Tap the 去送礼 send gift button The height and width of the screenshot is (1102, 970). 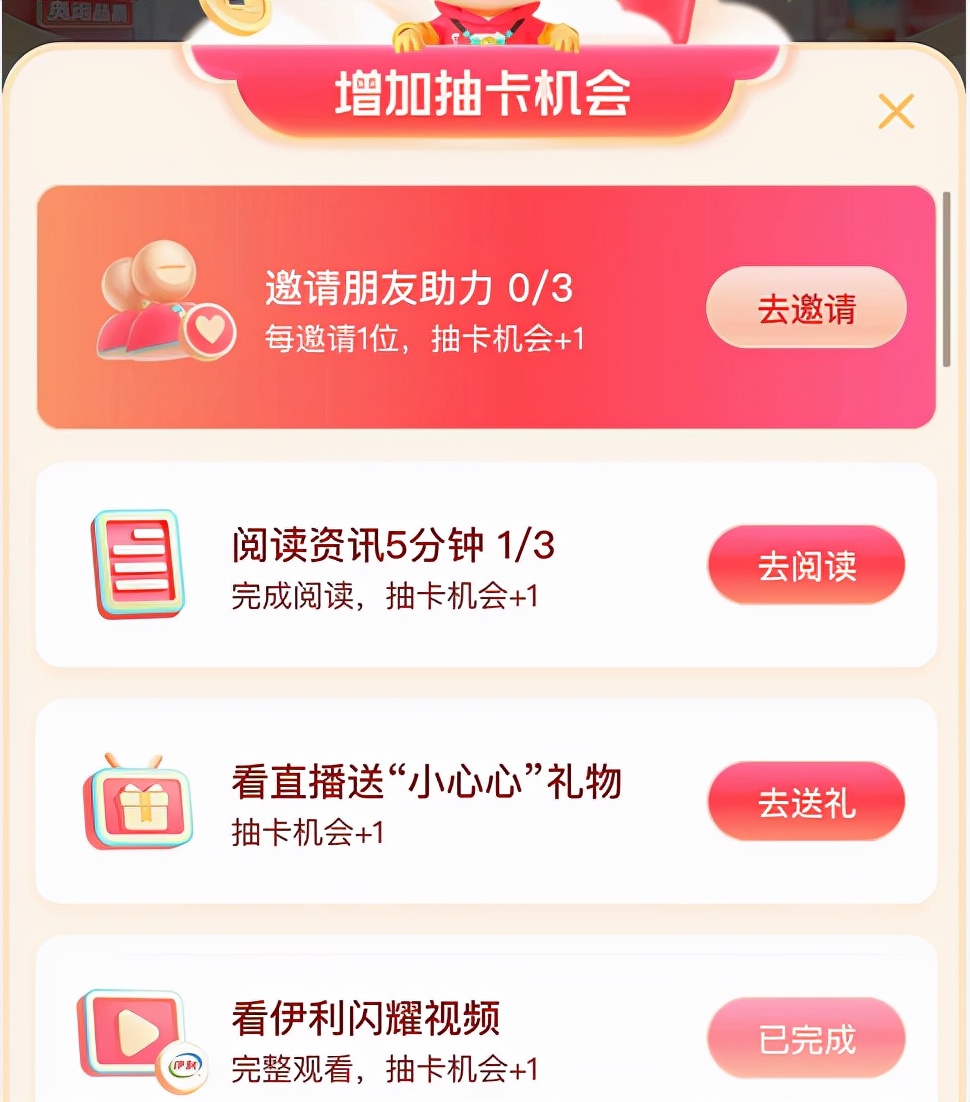click(x=806, y=800)
